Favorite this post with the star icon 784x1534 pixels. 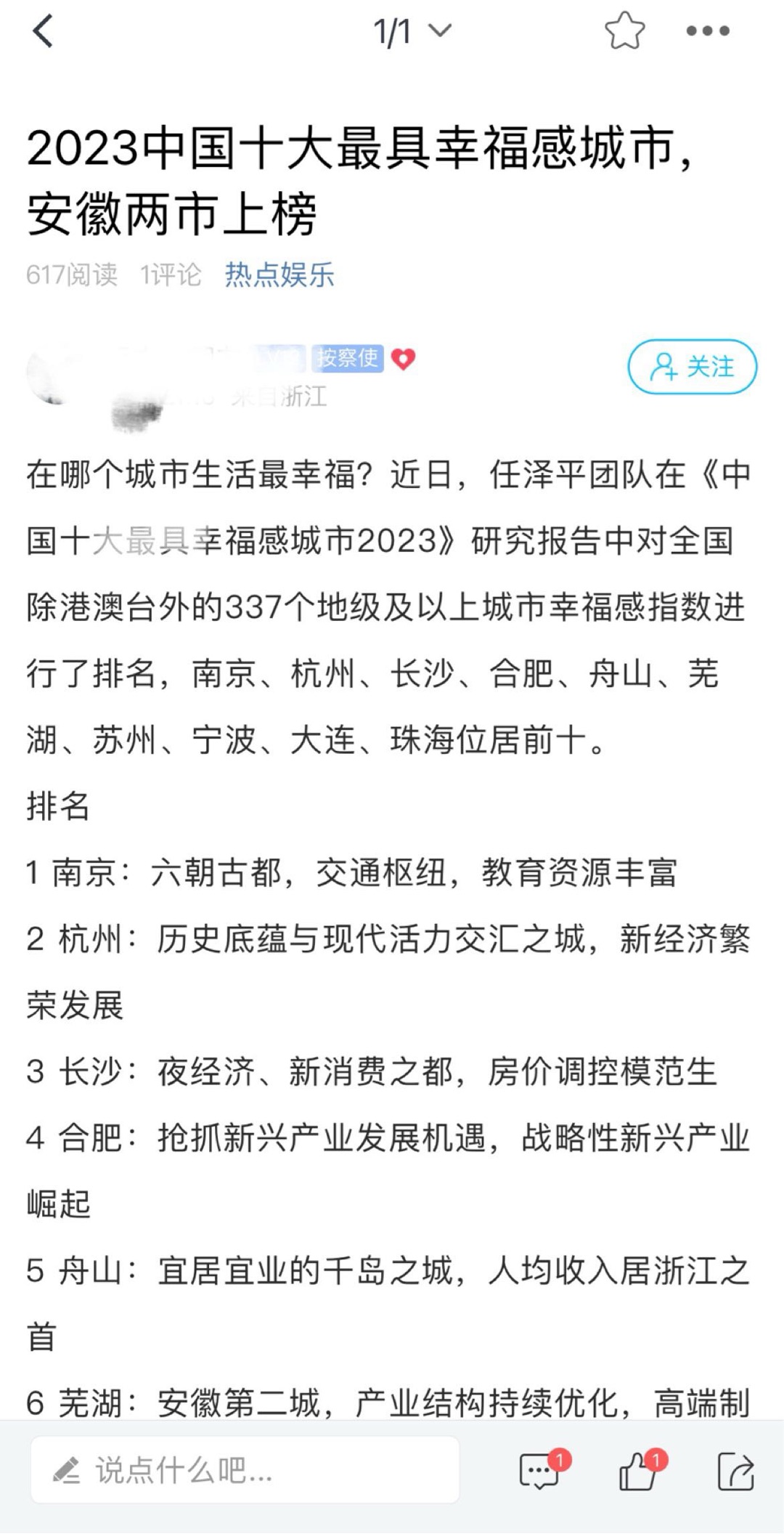click(x=624, y=31)
